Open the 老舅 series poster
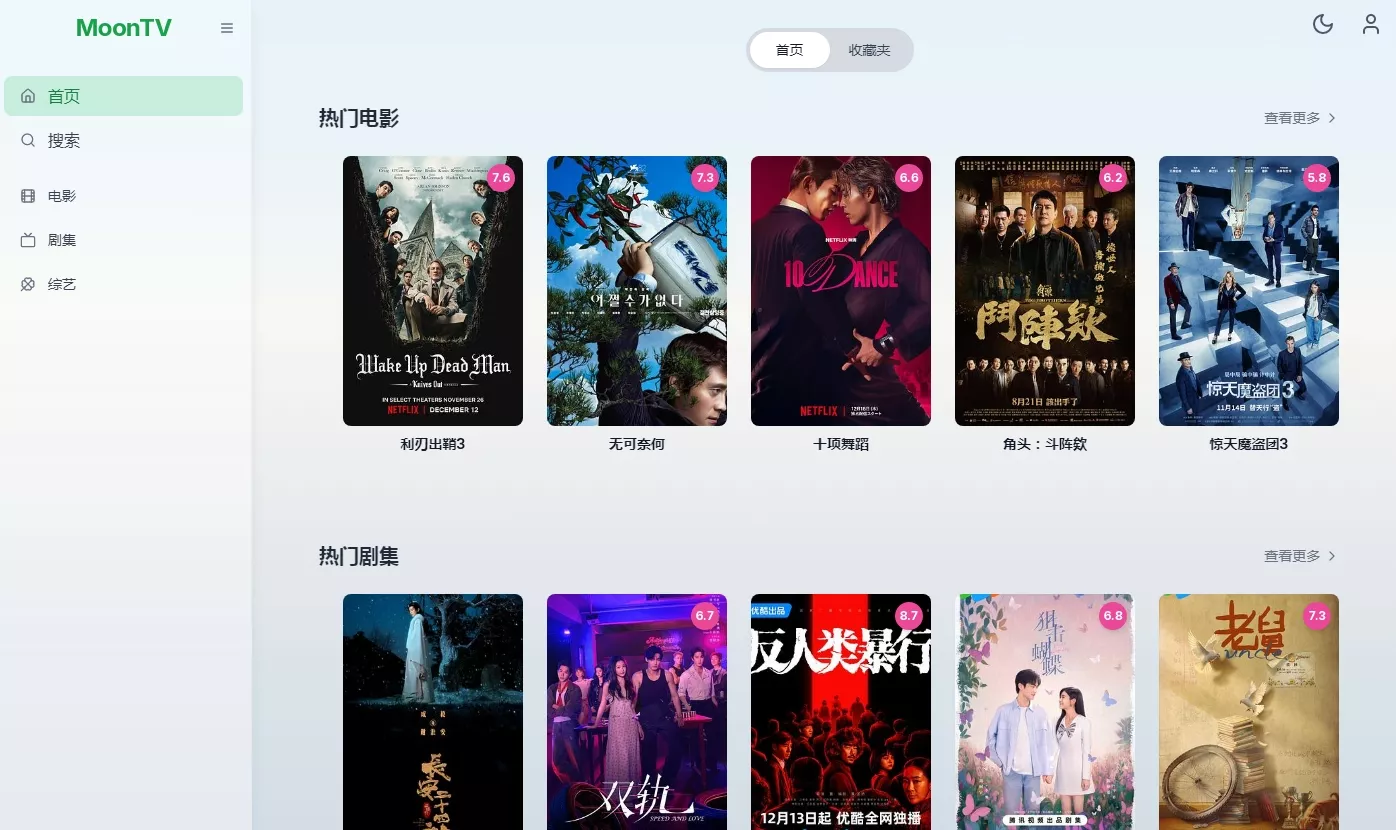Screen dimensions: 1396x830 click(1249, 712)
